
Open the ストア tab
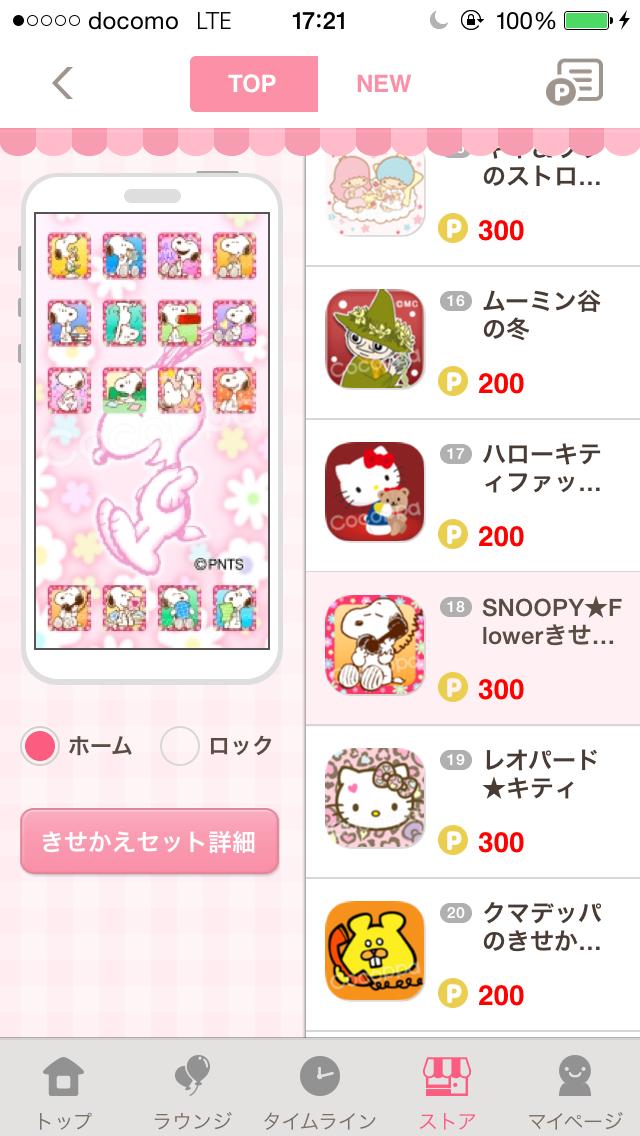click(x=448, y=1090)
